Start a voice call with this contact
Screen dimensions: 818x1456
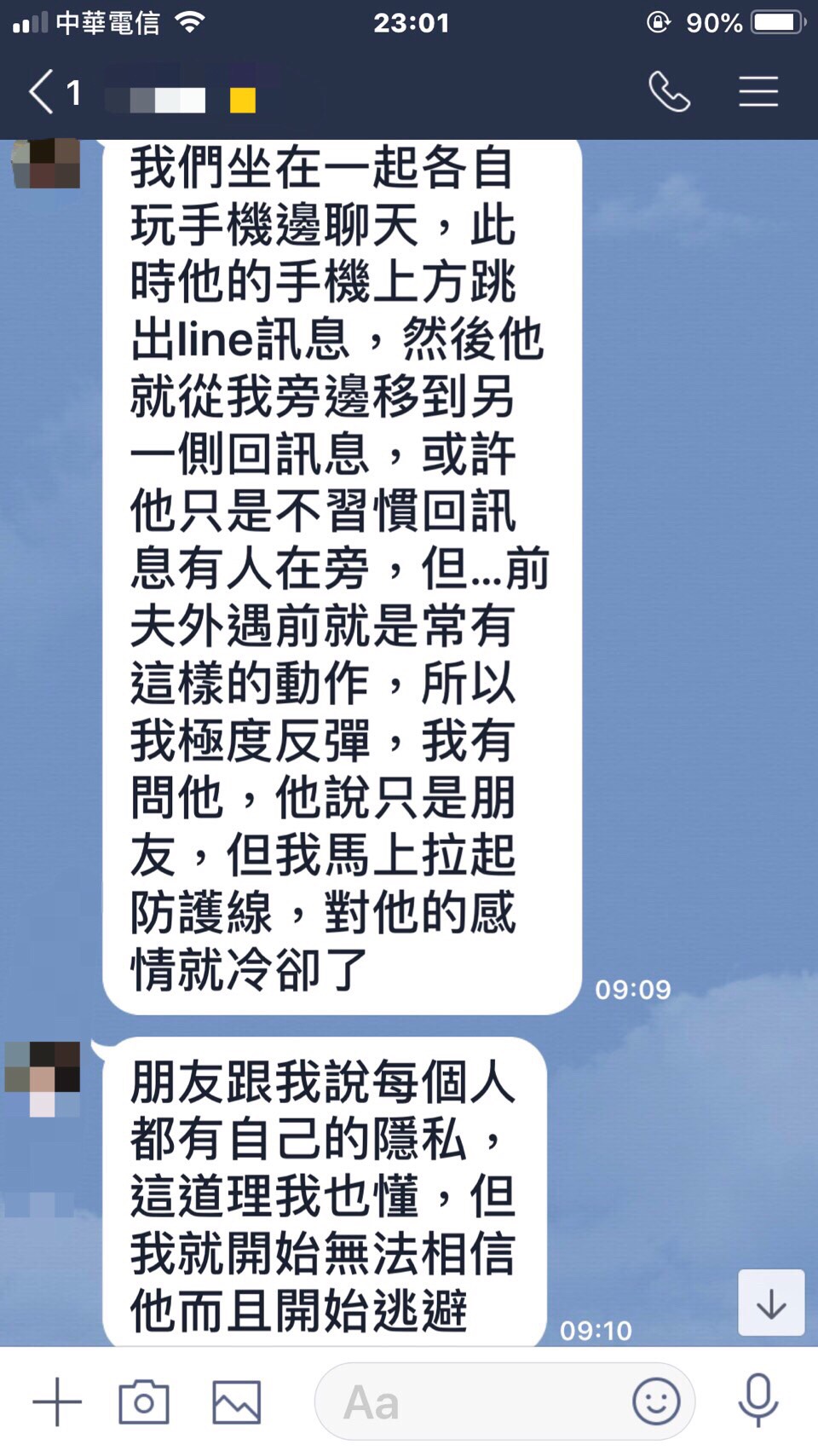669,92
